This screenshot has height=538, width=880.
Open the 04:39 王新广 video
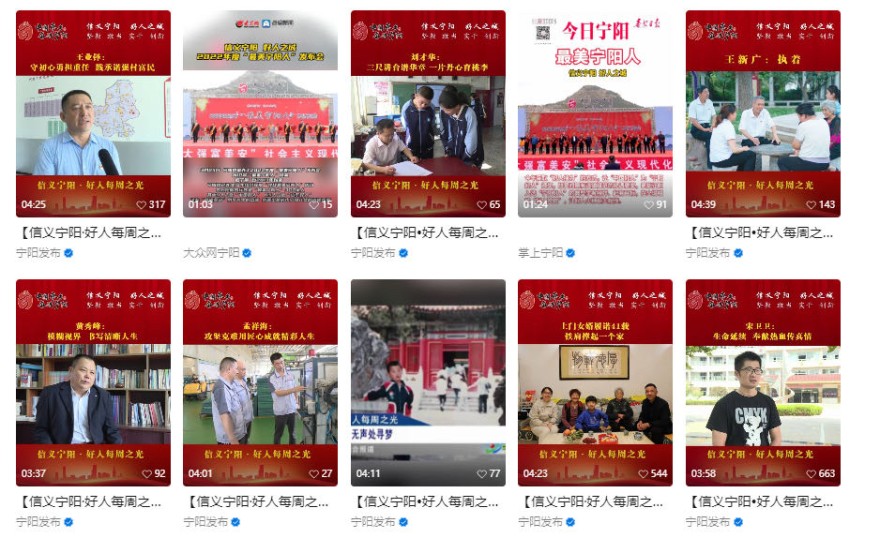click(x=763, y=113)
